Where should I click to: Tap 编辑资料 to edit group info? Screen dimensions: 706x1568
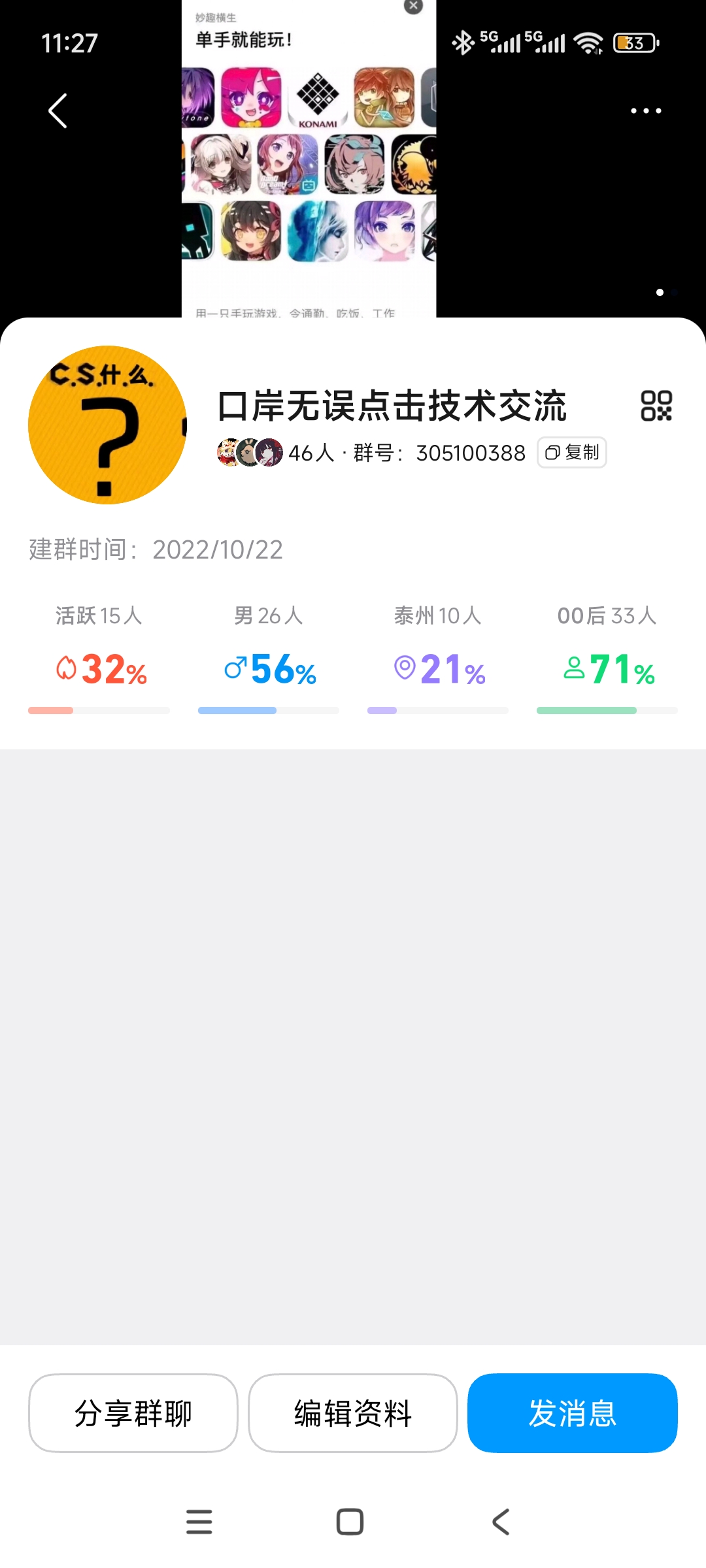coord(352,1413)
